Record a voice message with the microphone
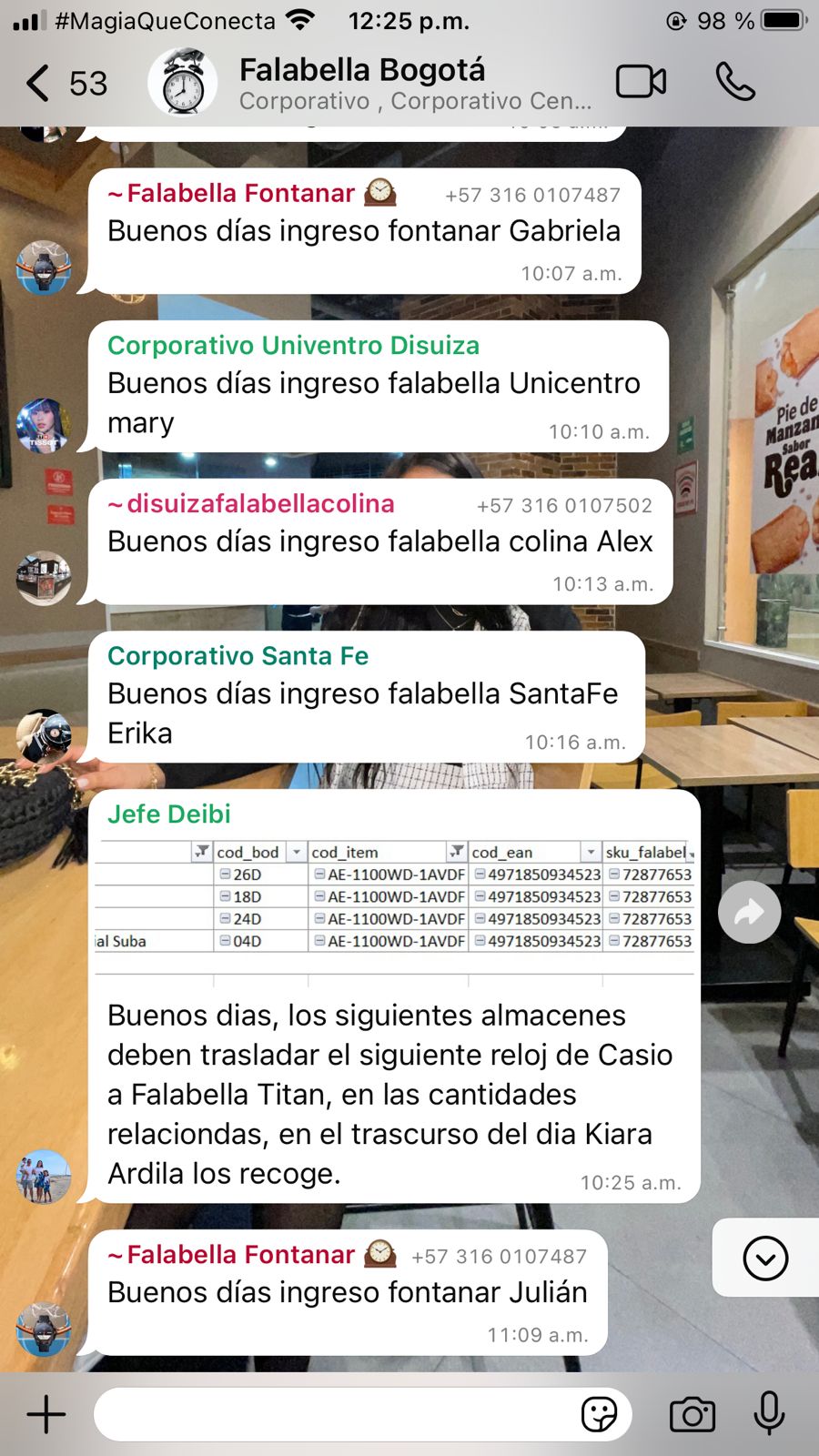Viewport: 819px width, 1456px height. click(769, 1413)
